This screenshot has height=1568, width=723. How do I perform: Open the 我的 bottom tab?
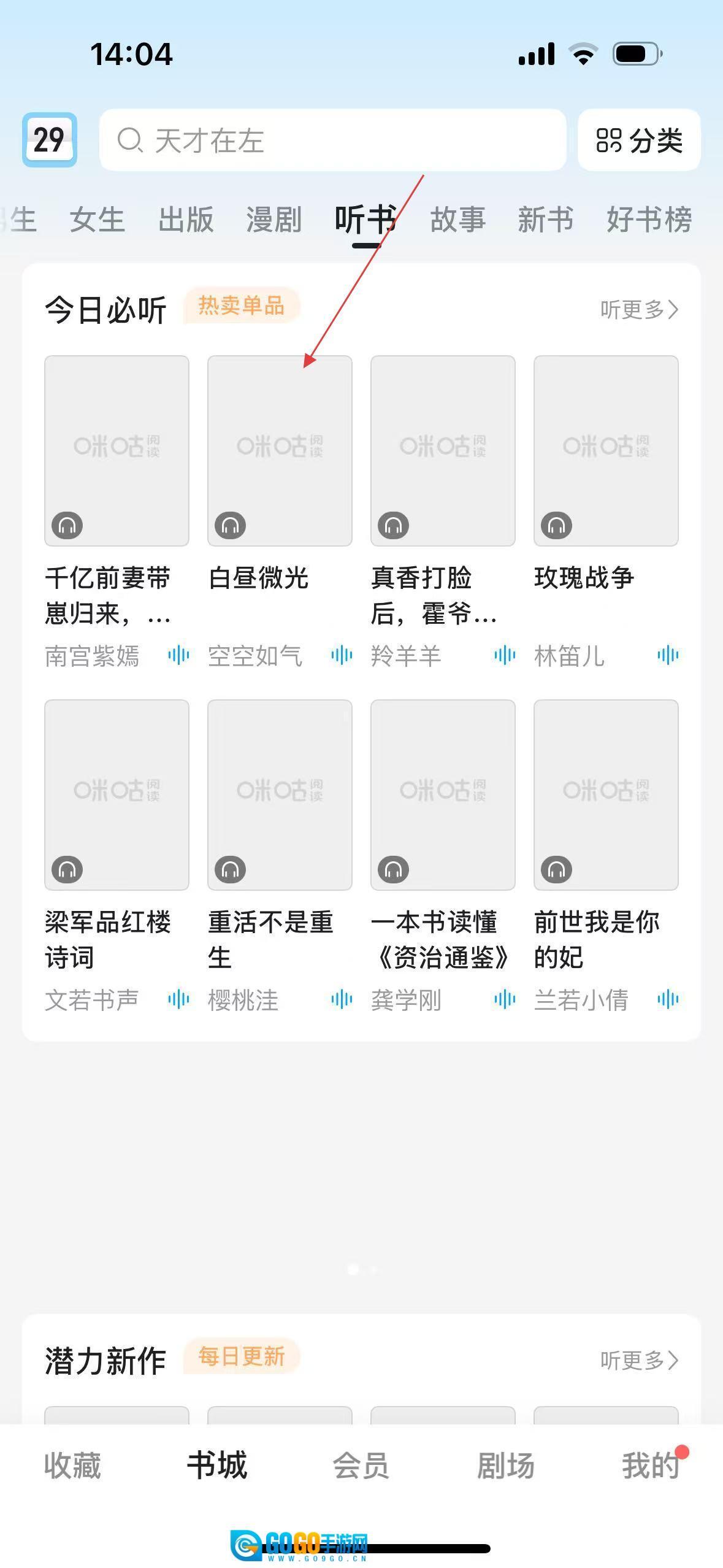pyautogui.click(x=650, y=1466)
